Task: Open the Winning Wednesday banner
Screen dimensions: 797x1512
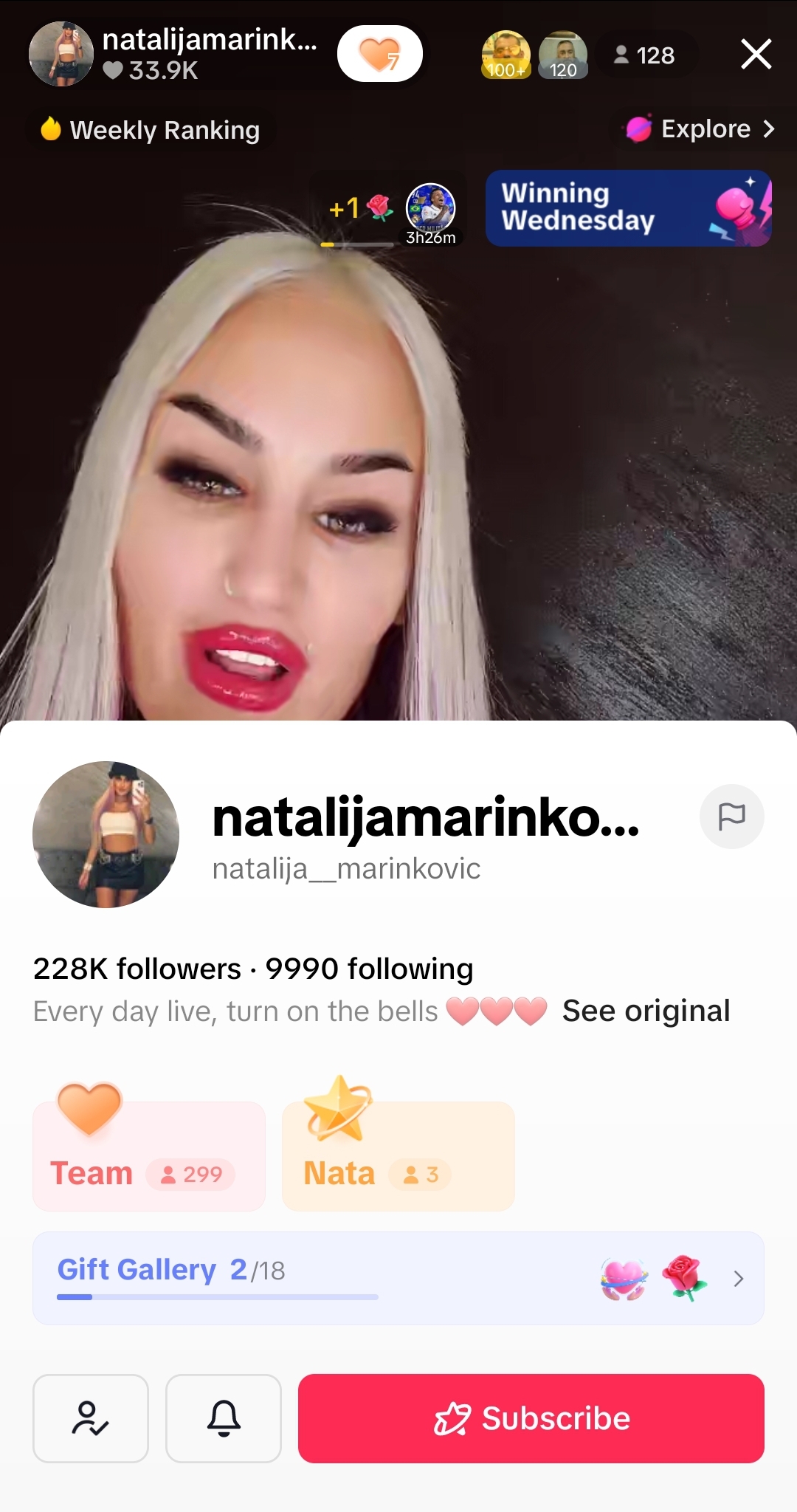Action: pyautogui.click(x=628, y=208)
